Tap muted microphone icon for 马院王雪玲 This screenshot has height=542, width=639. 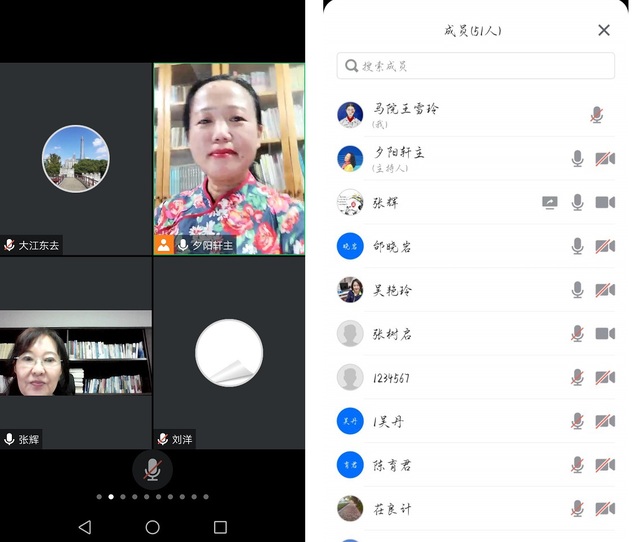(597, 115)
